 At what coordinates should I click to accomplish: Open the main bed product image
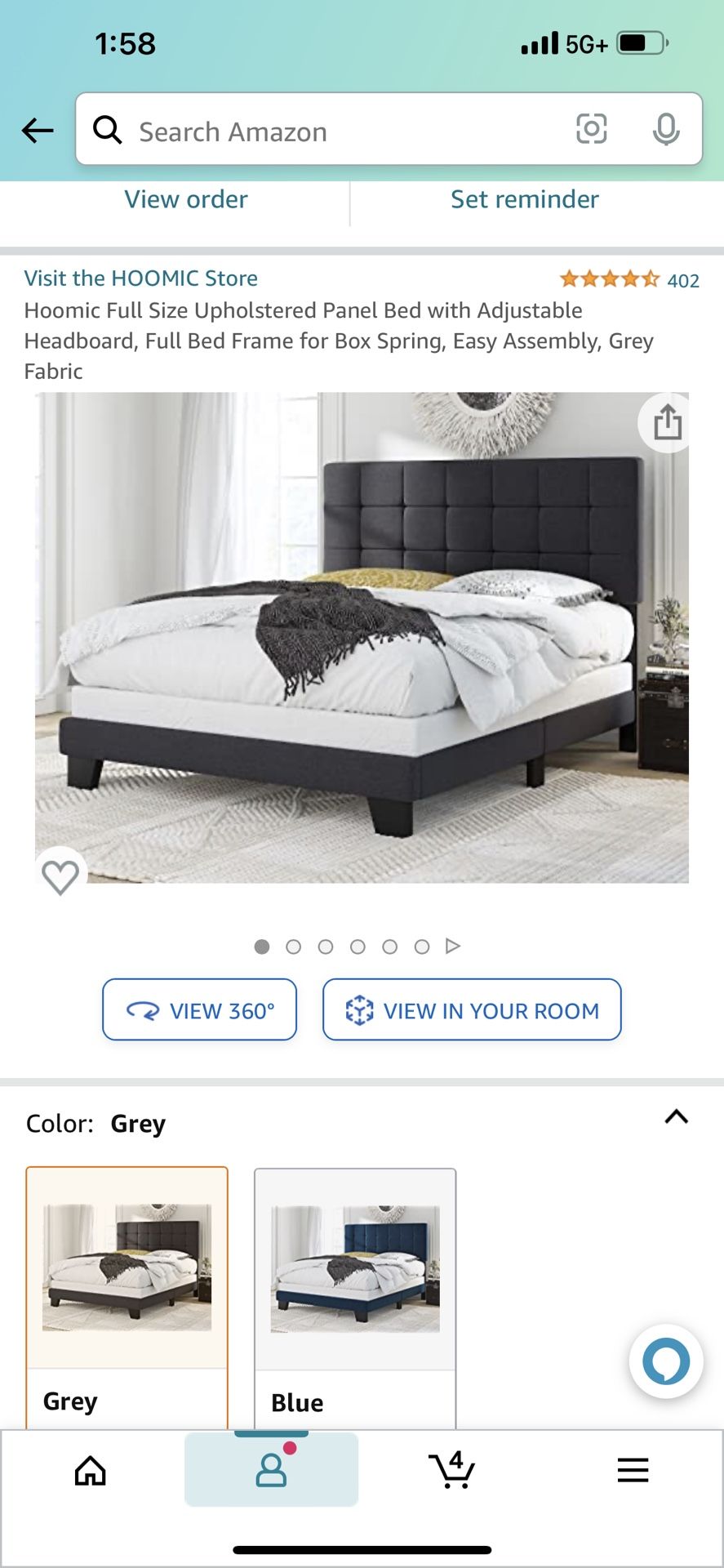[x=362, y=638]
